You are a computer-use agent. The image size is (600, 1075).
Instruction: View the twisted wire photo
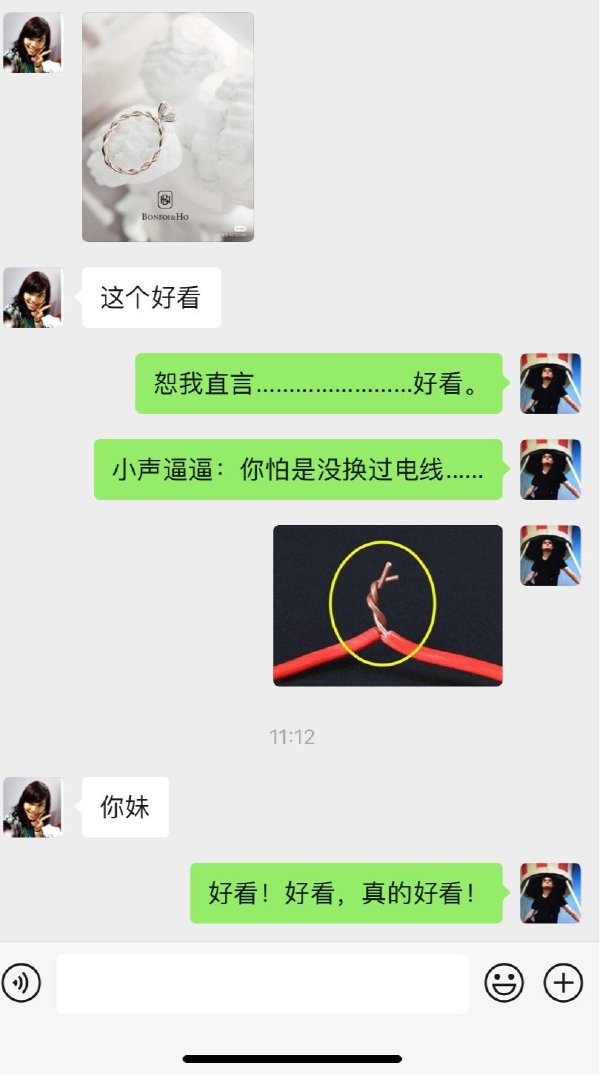388,605
